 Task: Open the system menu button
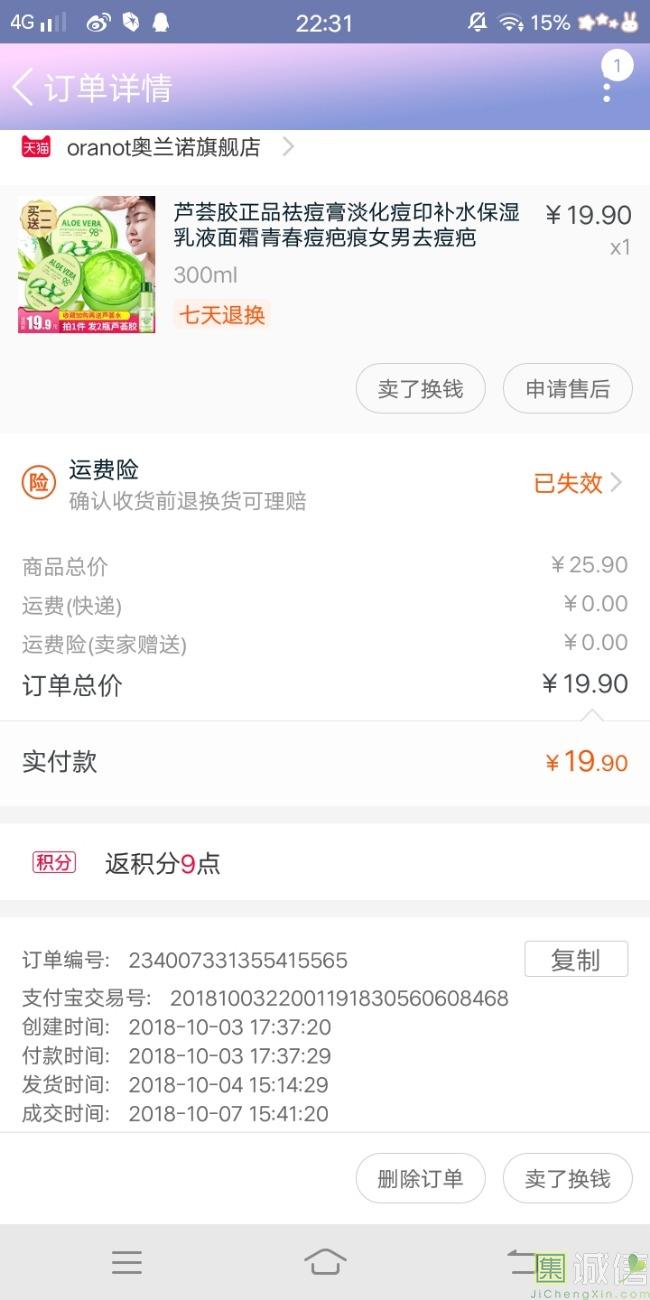127,1262
